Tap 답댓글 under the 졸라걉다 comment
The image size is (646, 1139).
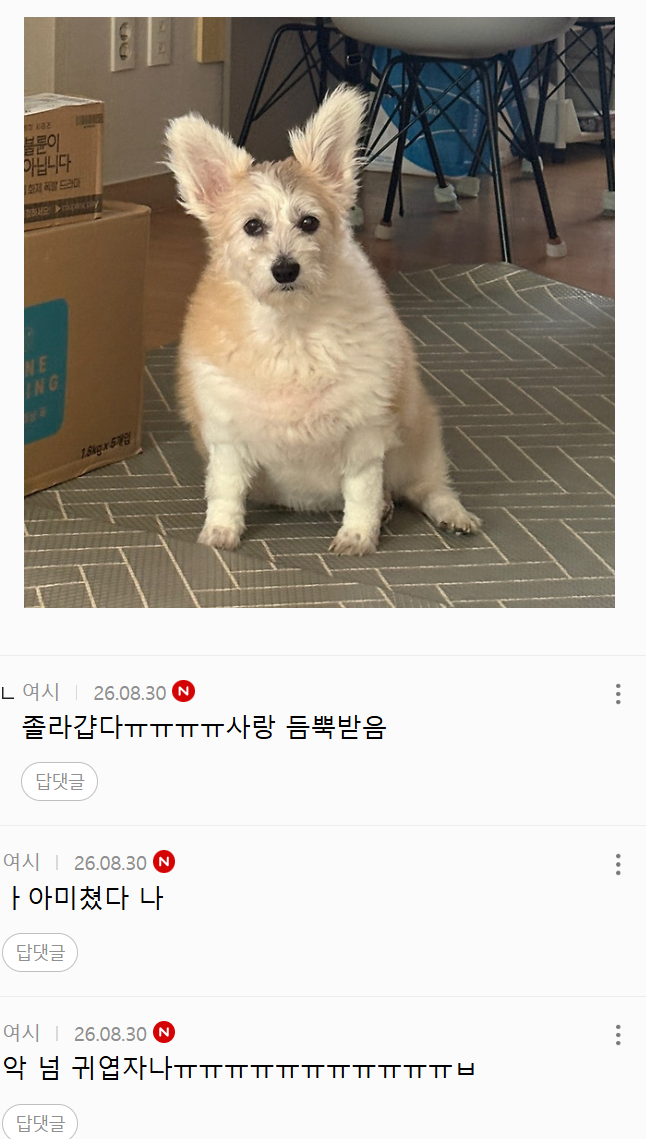pos(60,782)
